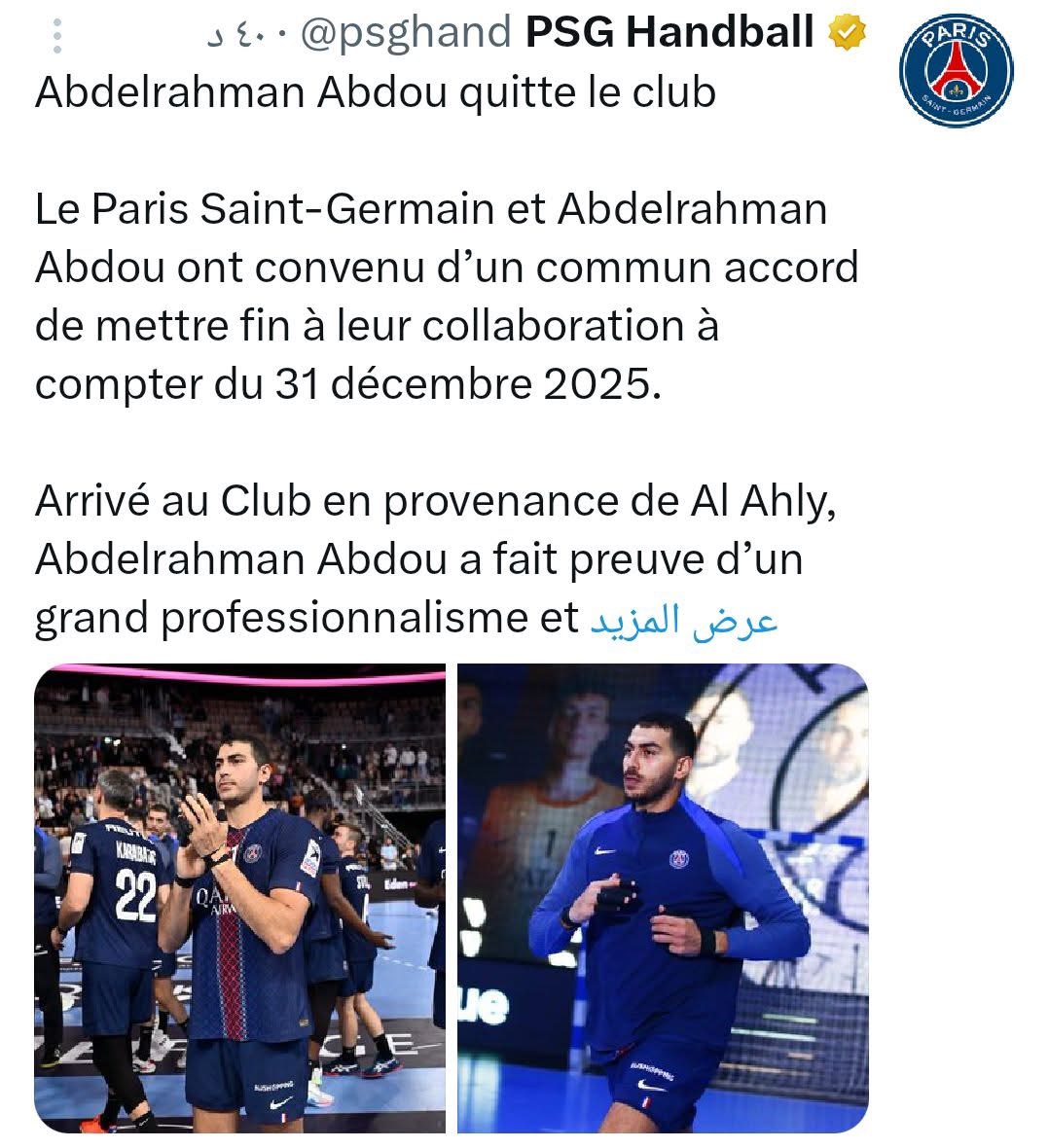
Task: Open PSG Handball's profile picture
Action: click(956, 71)
